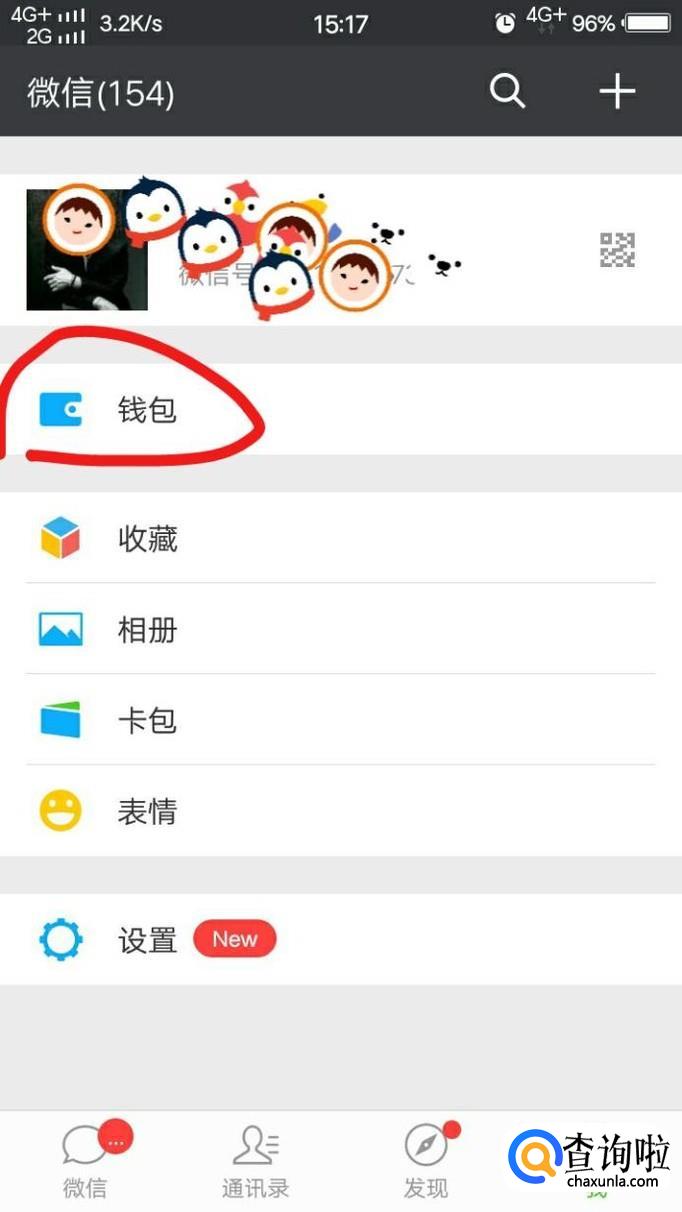The width and height of the screenshot is (682, 1212).
Task: Tap the plus icon in the top bar
Action: pyautogui.click(x=617, y=92)
